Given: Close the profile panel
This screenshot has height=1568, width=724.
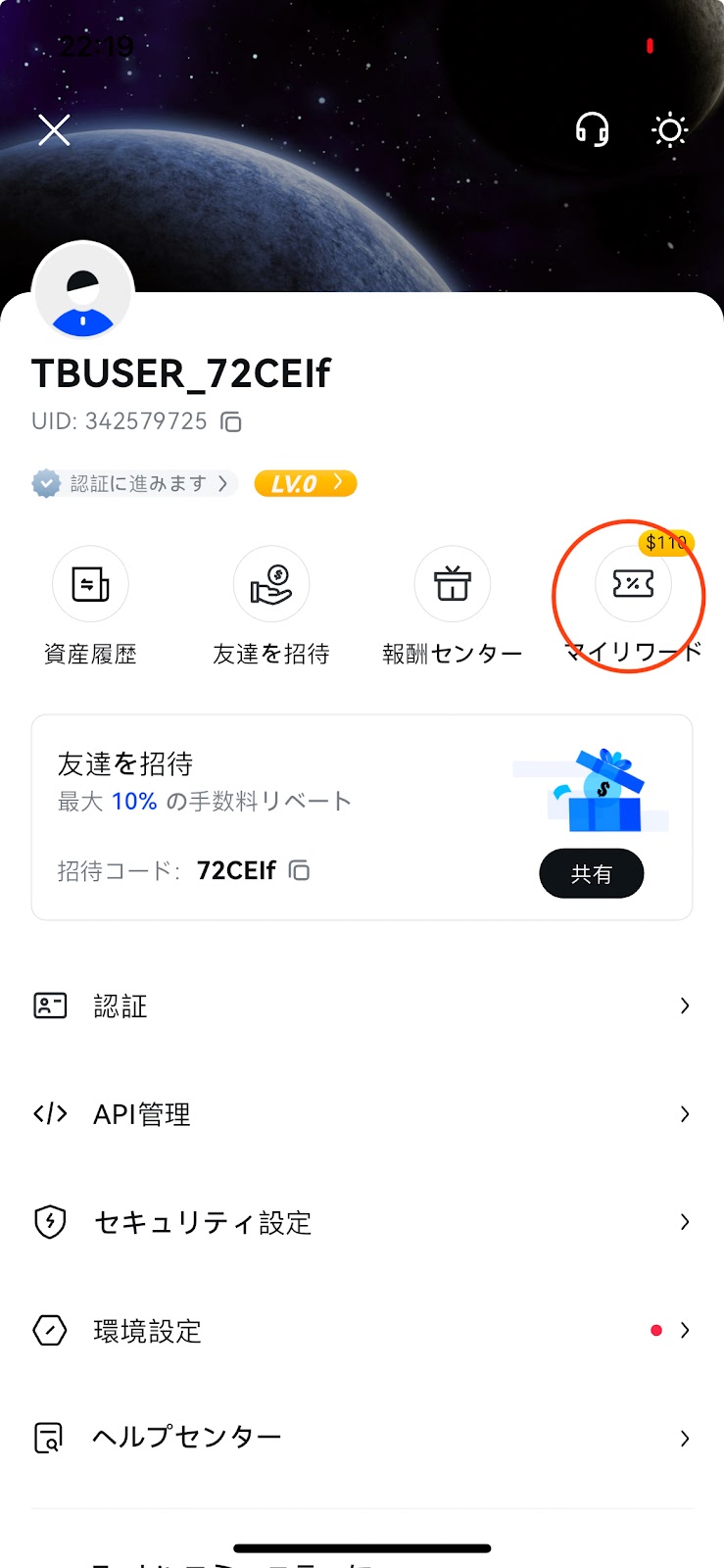Looking at the screenshot, I should point(54,129).
